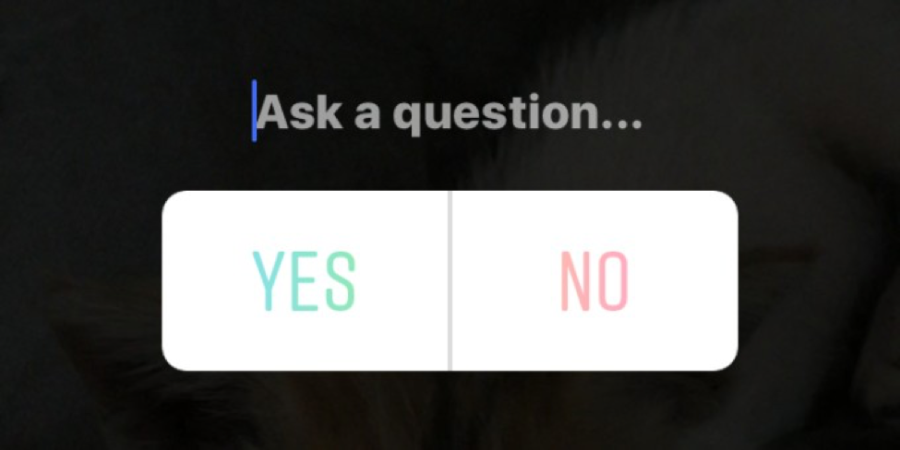Tap the Ask a question text field
The width and height of the screenshot is (900, 450).
click(x=450, y=115)
